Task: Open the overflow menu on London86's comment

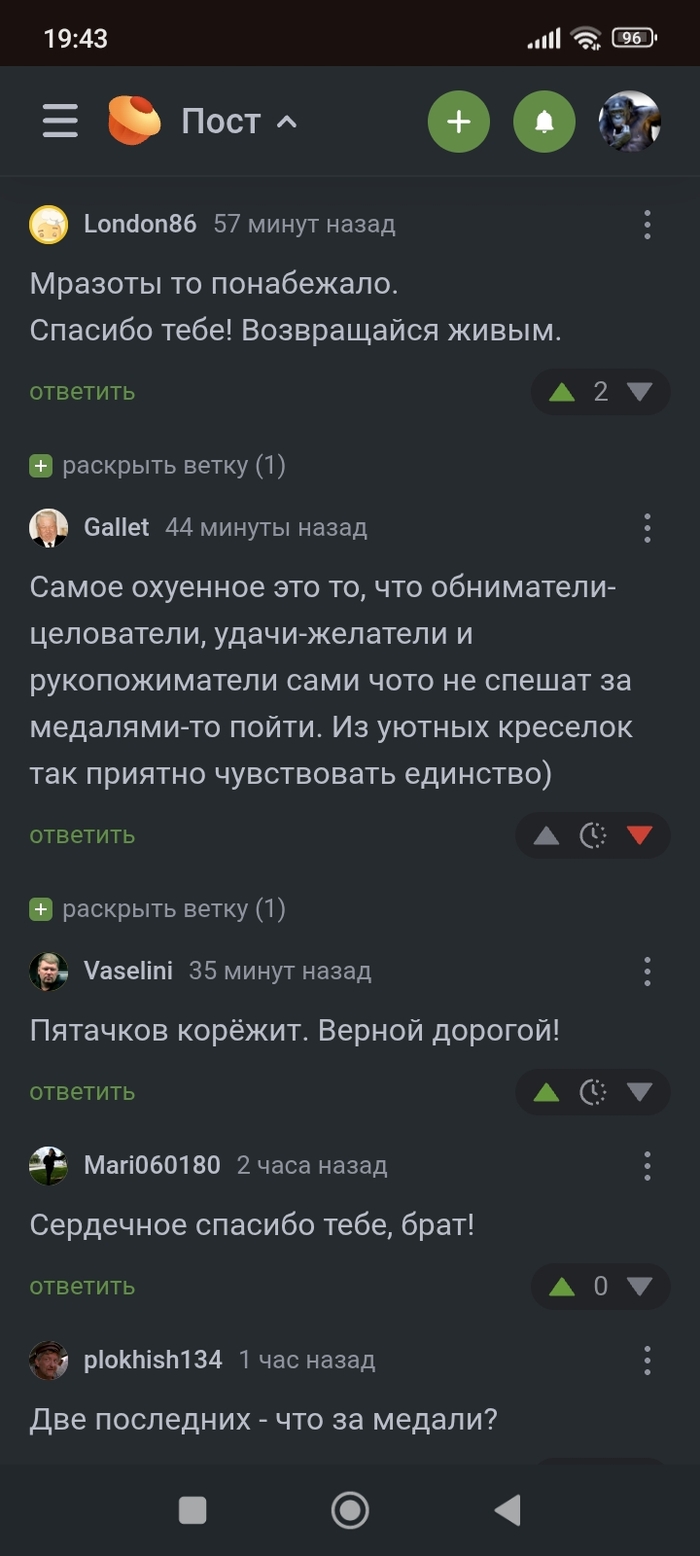Action: pyautogui.click(x=648, y=224)
